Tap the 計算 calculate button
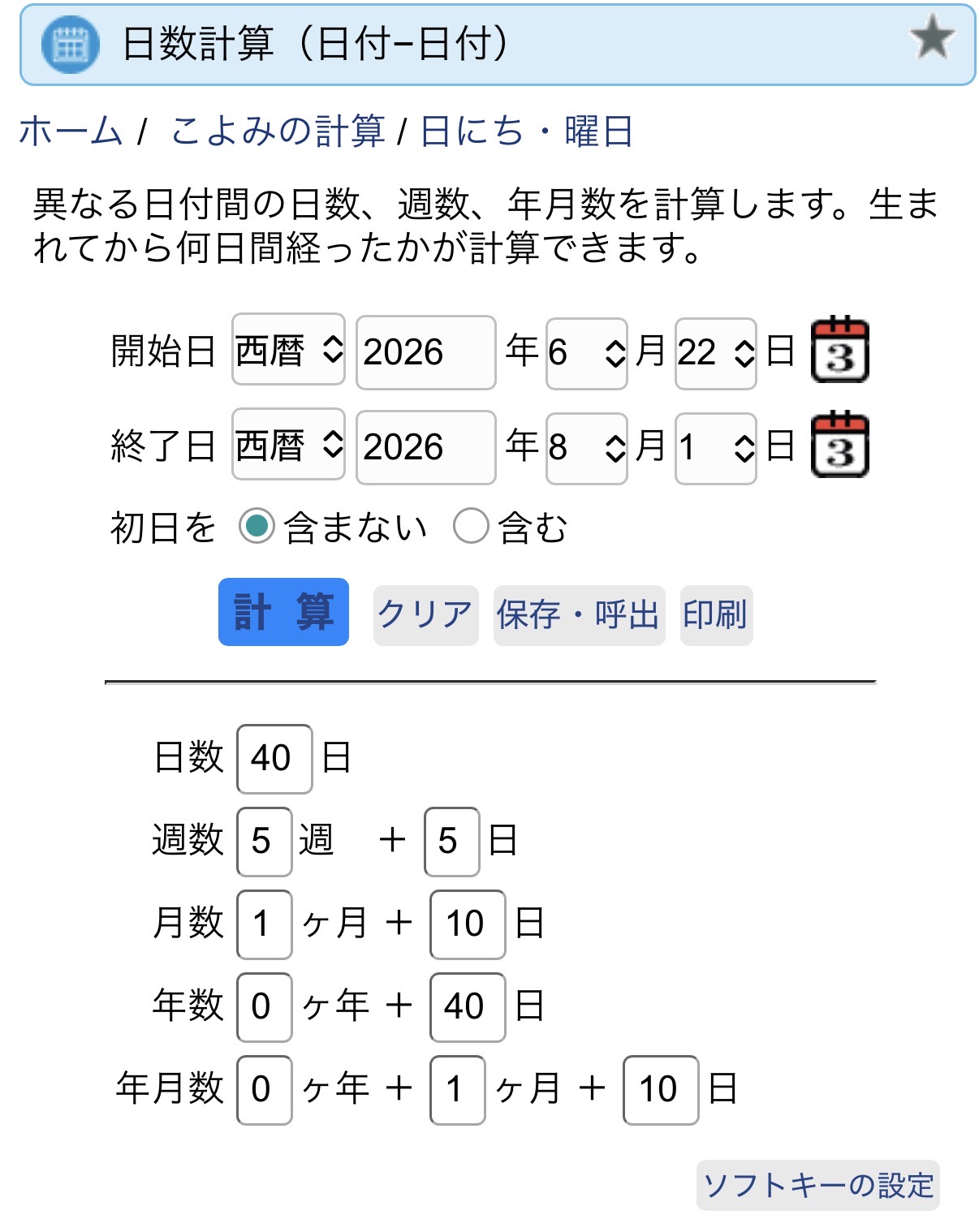Viewport: 979px width, 1232px height. click(283, 612)
